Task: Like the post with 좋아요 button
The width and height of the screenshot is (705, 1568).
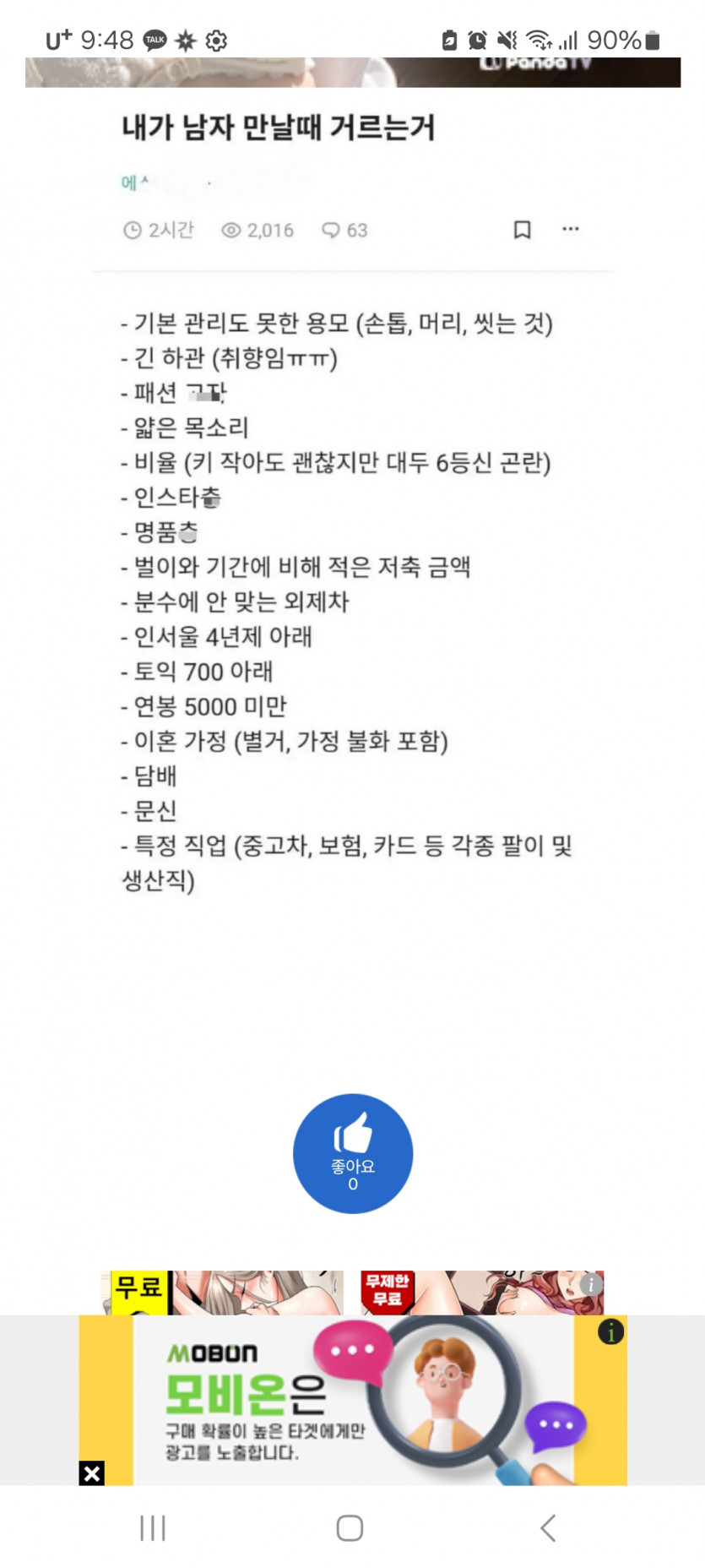Action: click(353, 1153)
